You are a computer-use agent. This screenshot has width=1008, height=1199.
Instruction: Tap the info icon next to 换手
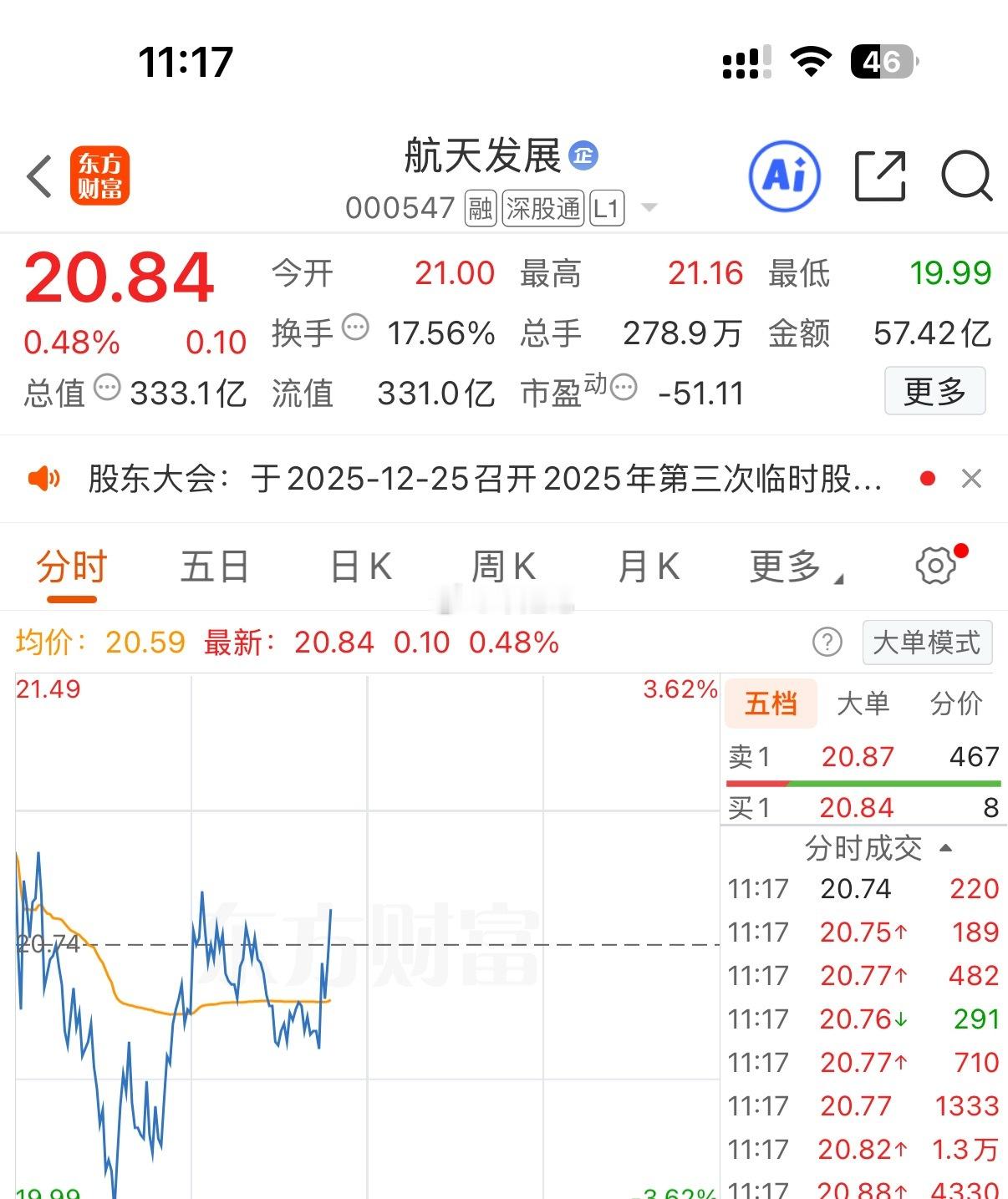pyautogui.click(x=354, y=328)
